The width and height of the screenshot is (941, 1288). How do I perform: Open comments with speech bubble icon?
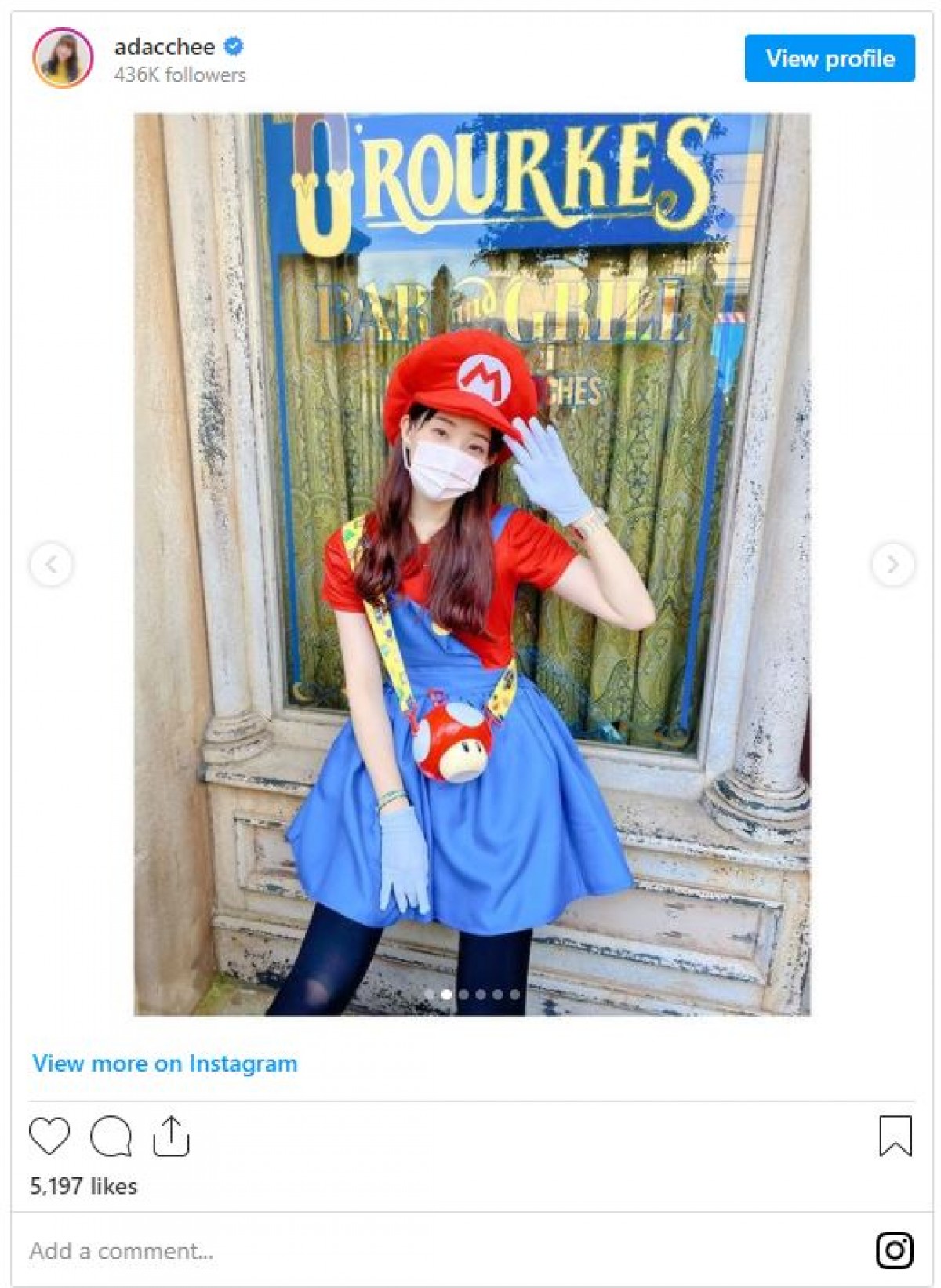[x=111, y=1137]
